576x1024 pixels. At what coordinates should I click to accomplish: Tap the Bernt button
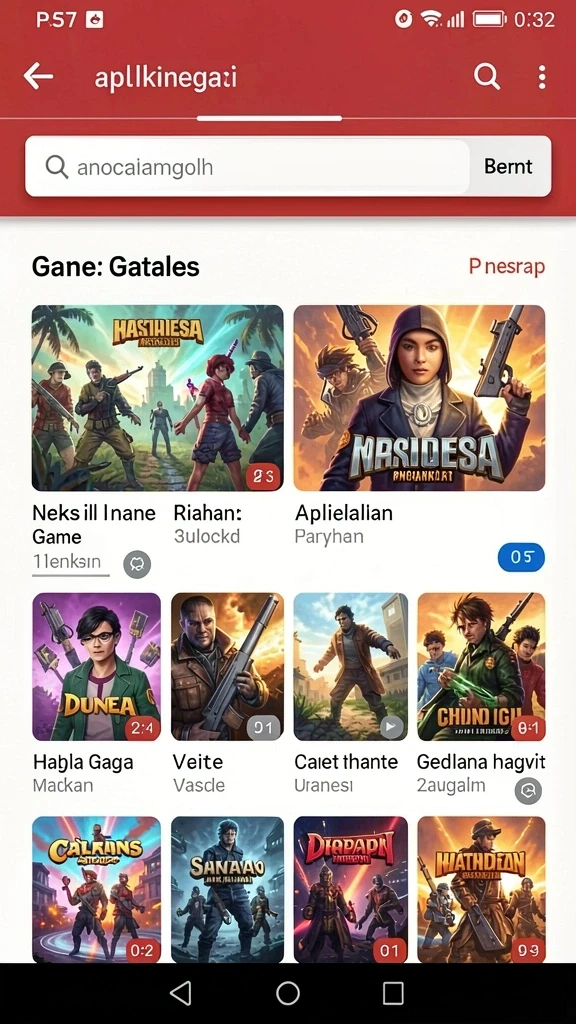point(509,167)
